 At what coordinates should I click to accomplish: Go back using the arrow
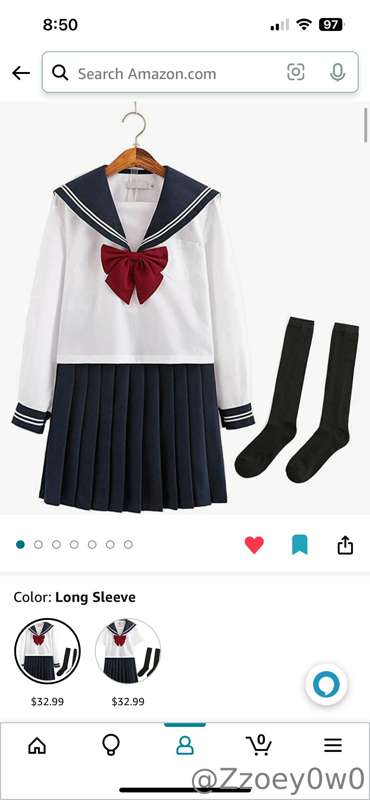[x=21, y=73]
